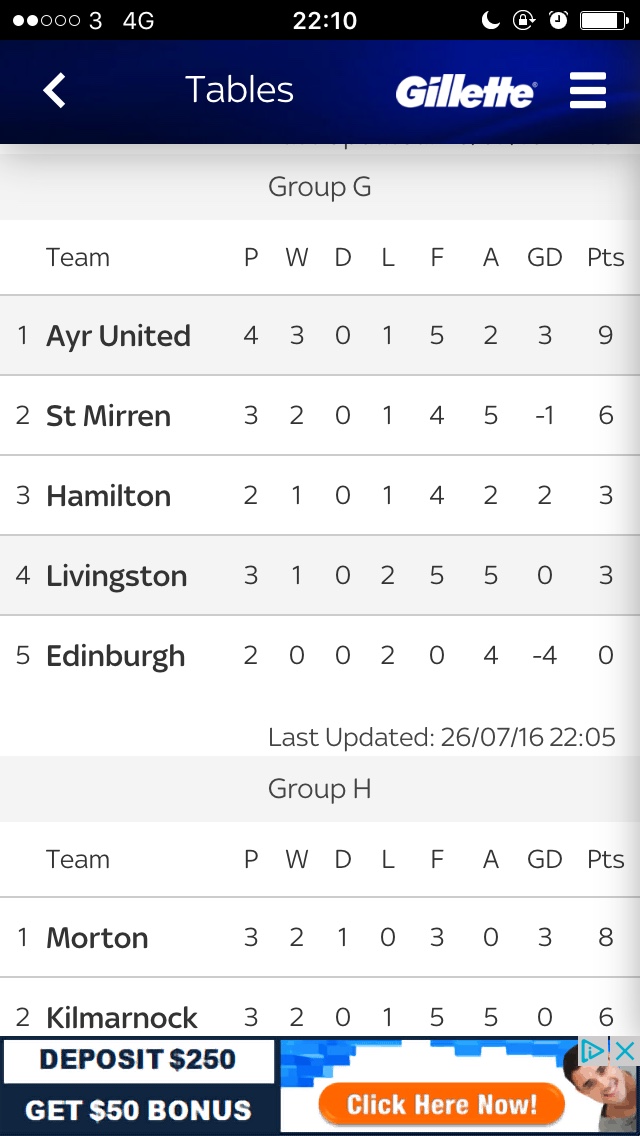View Livingston team details
The width and height of the screenshot is (640, 1136).
pyautogui.click(x=320, y=576)
